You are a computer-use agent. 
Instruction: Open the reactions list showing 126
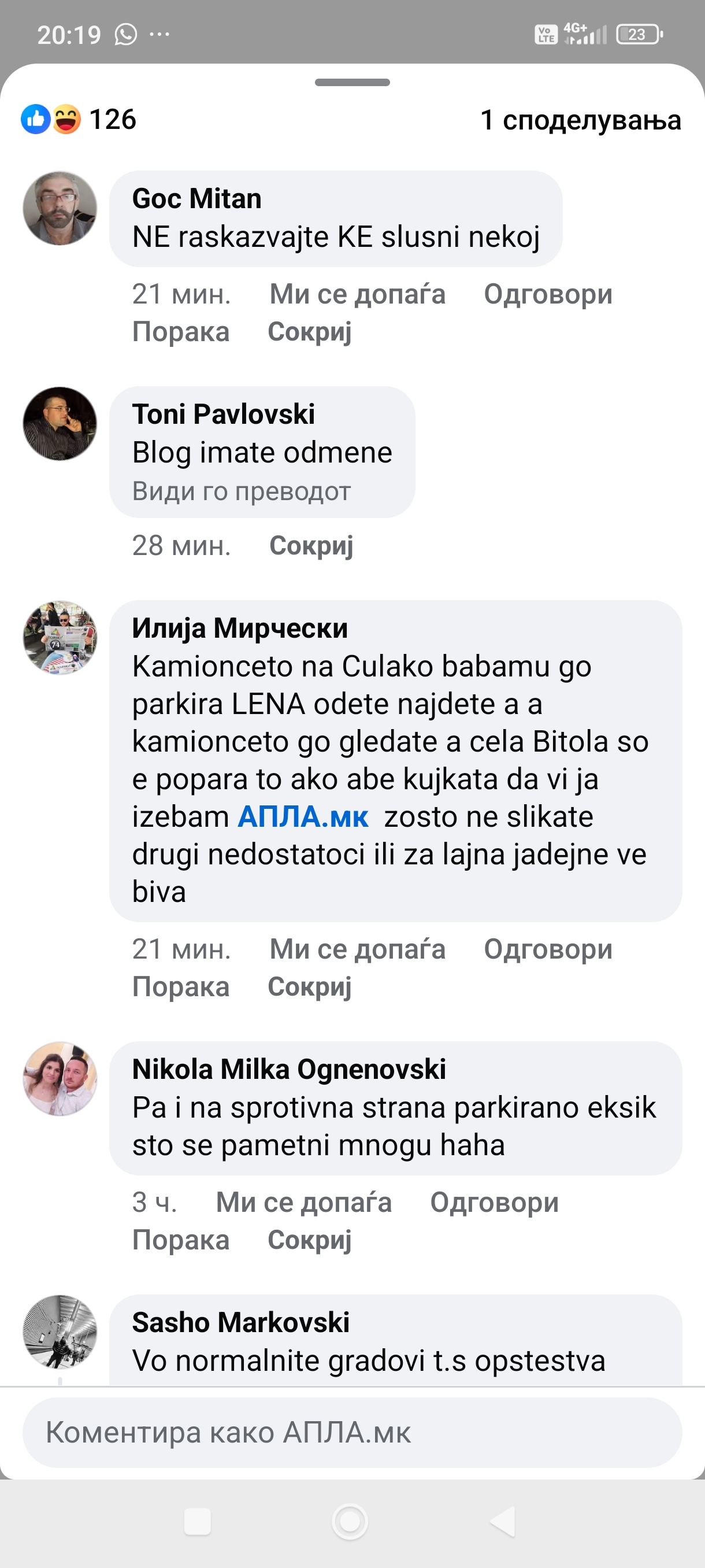point(79,119)
